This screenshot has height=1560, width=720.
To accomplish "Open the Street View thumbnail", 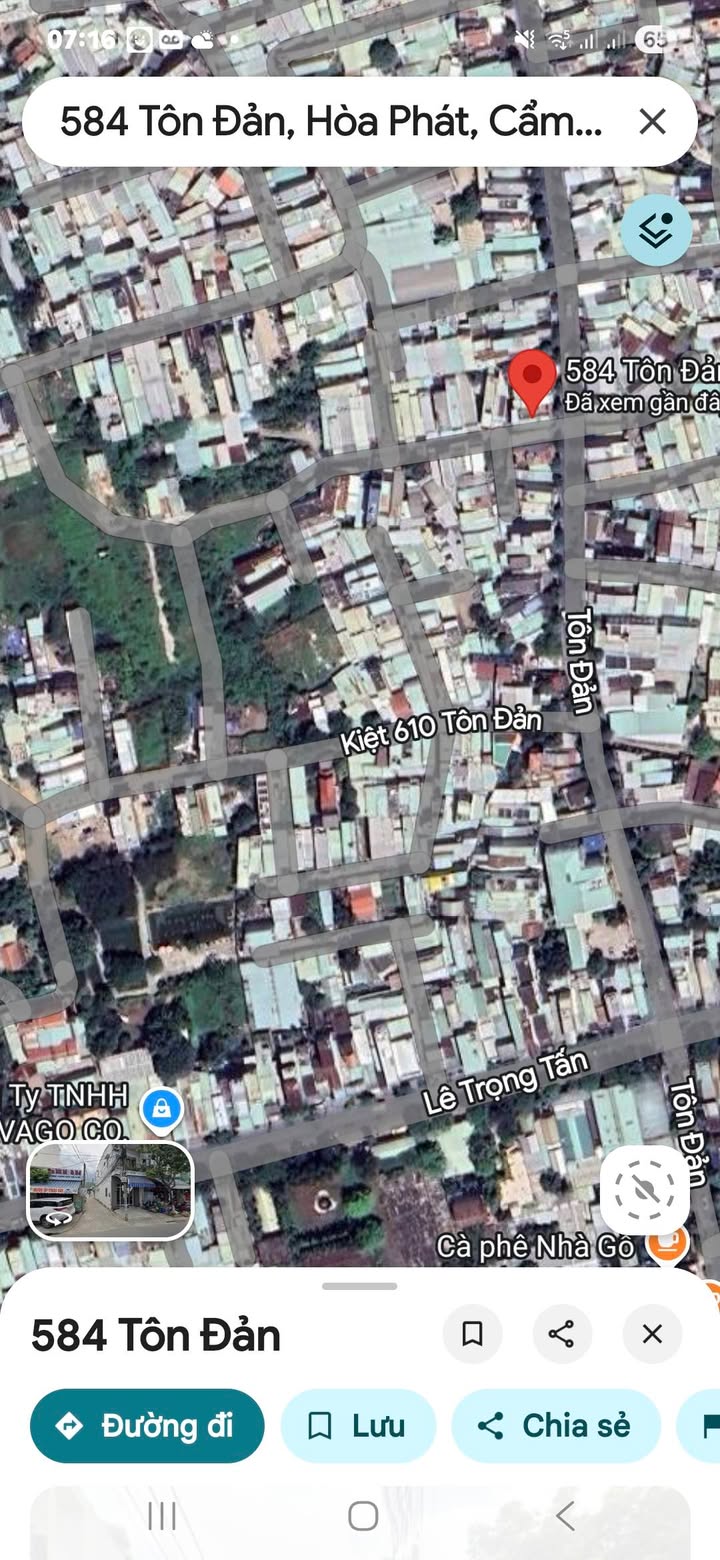I will point(110,1190).
